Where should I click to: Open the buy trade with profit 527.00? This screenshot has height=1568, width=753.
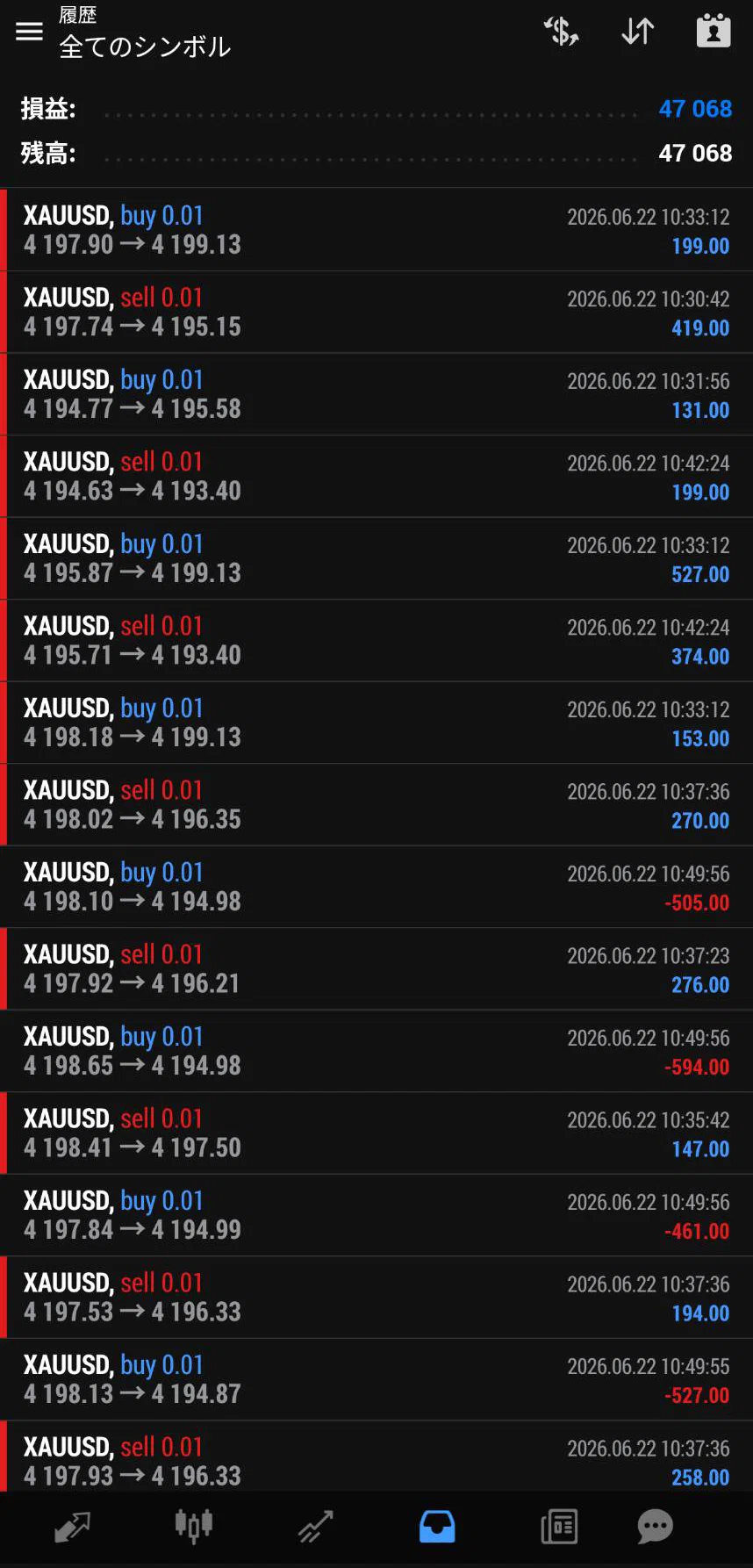tap(376, 558)
